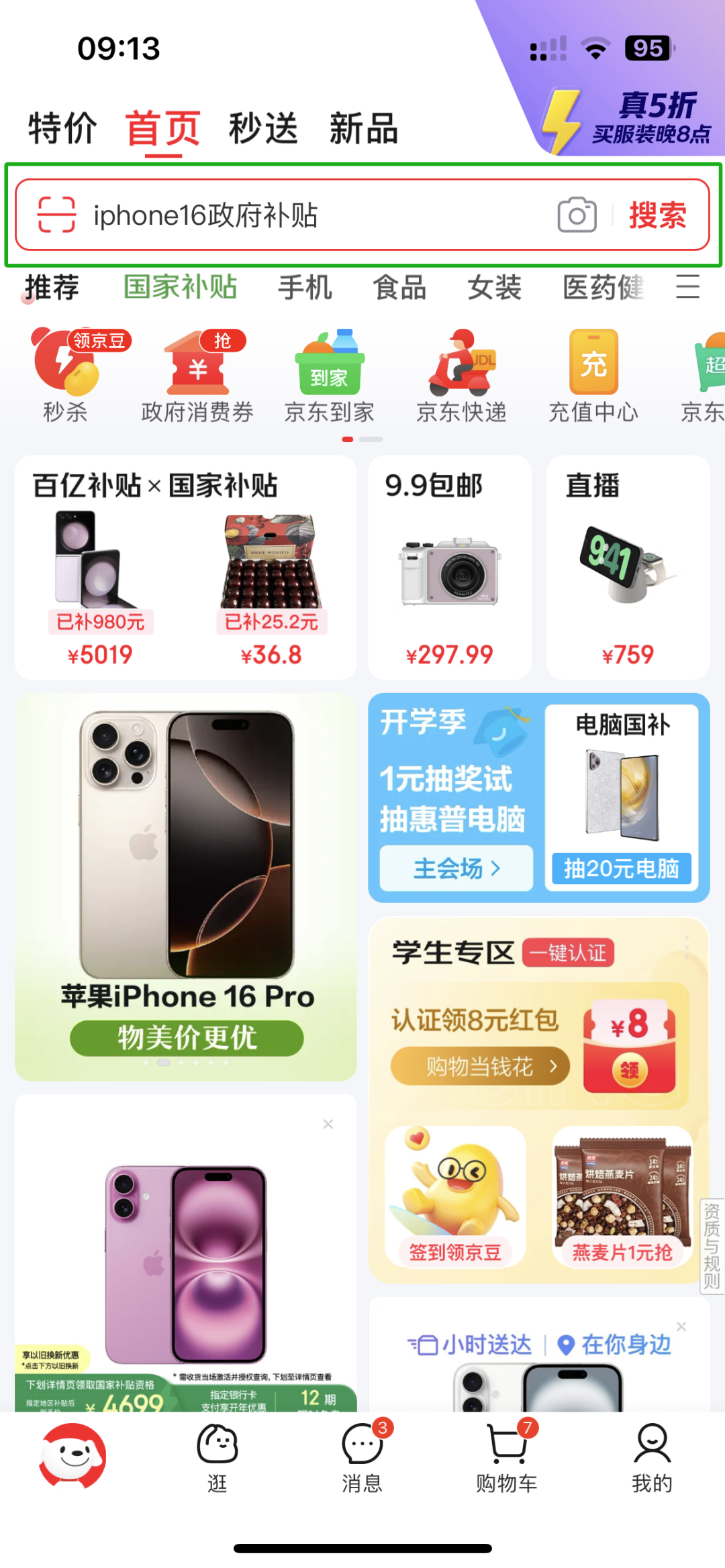Image resolution: width=725 pixels, height=1568 pixels.
Task: Tap 一键认证 in student zone
Action: (567, 952)
